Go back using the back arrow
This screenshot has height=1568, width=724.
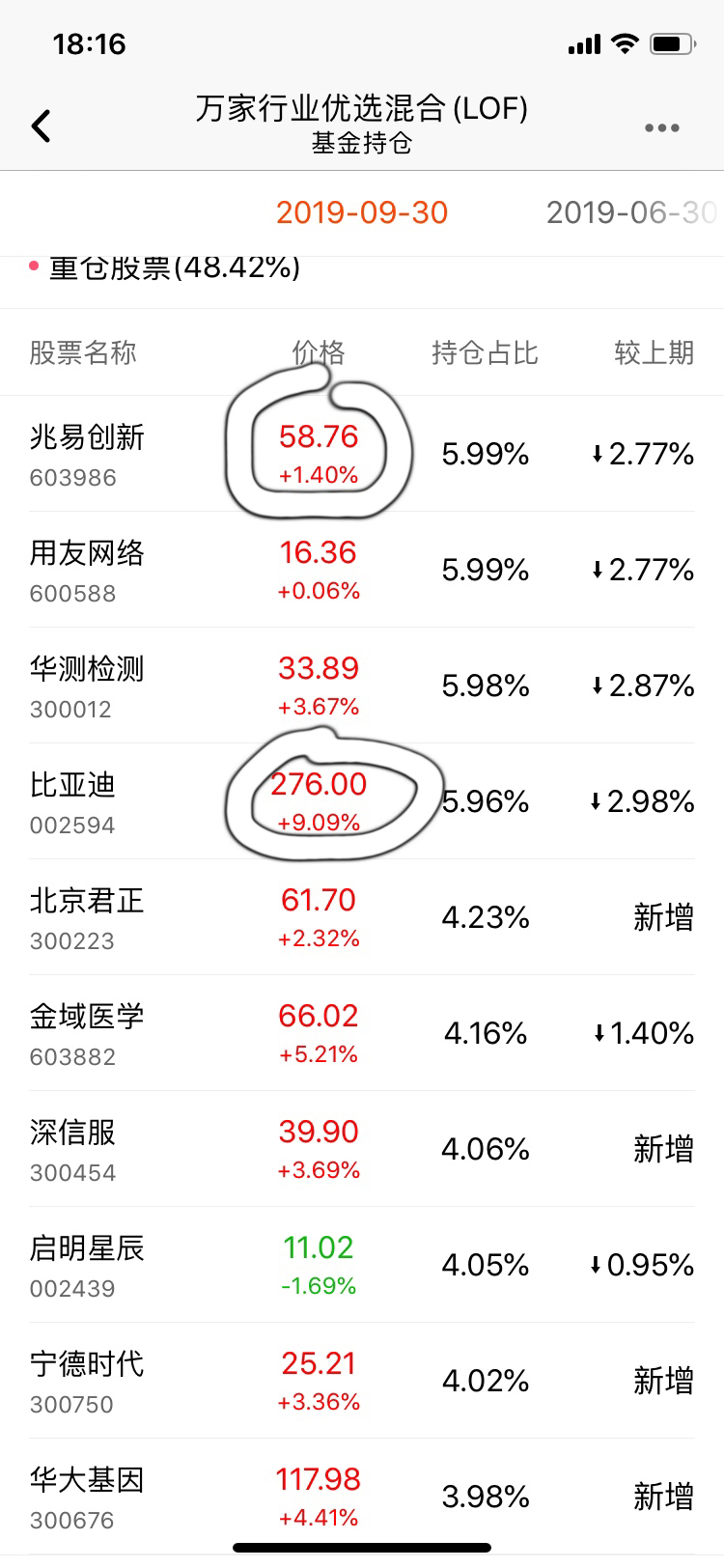41,126
